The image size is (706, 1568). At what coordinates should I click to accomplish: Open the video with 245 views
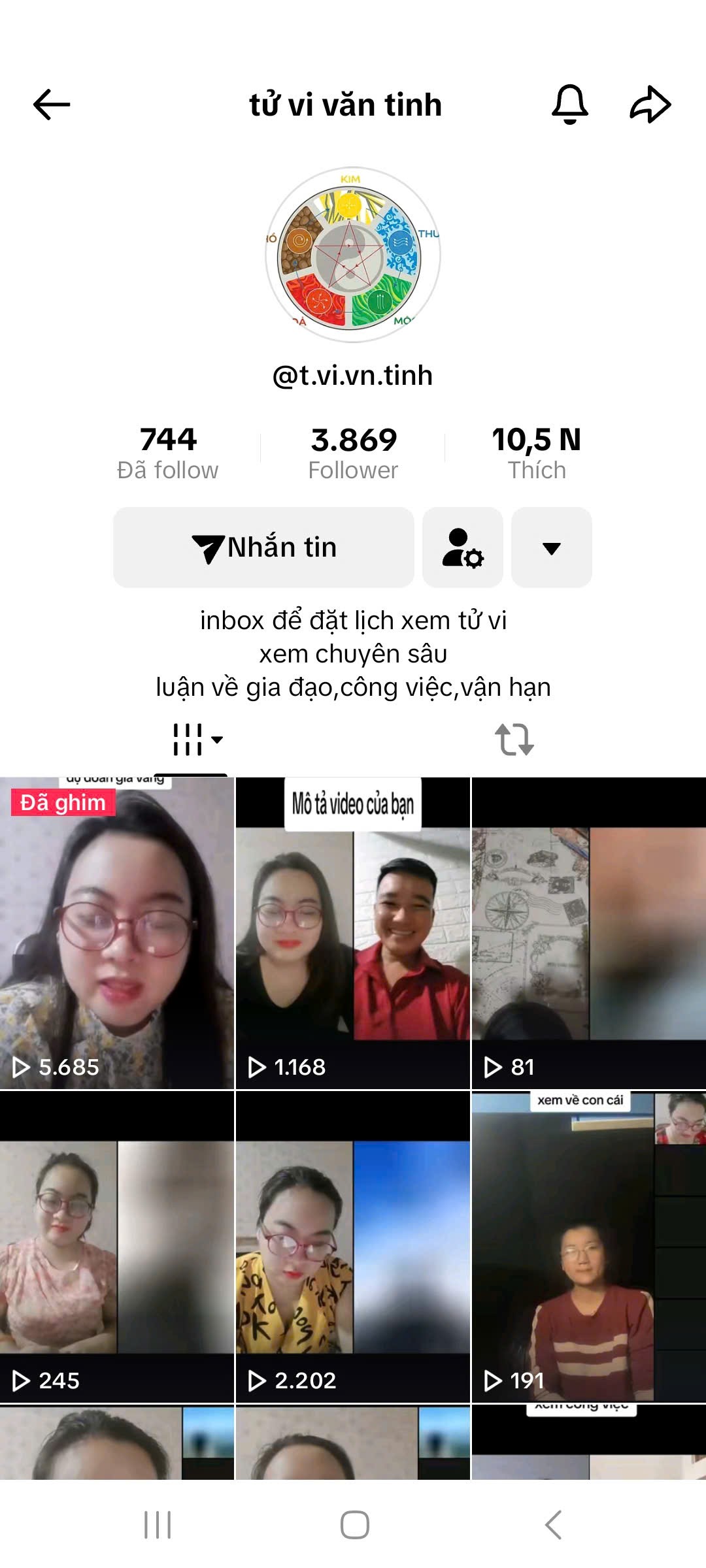[117, 1248]
